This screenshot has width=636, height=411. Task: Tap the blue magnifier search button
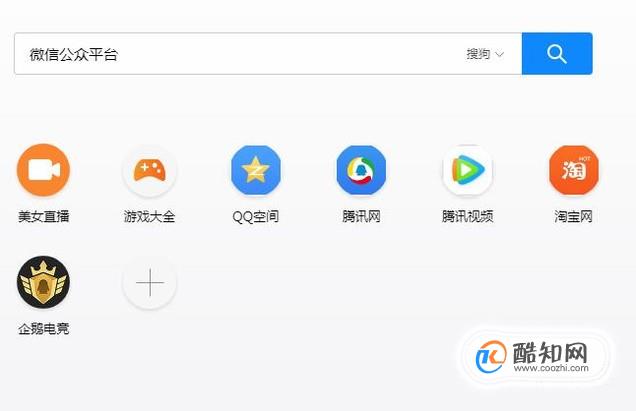click(x=557, y=54)
